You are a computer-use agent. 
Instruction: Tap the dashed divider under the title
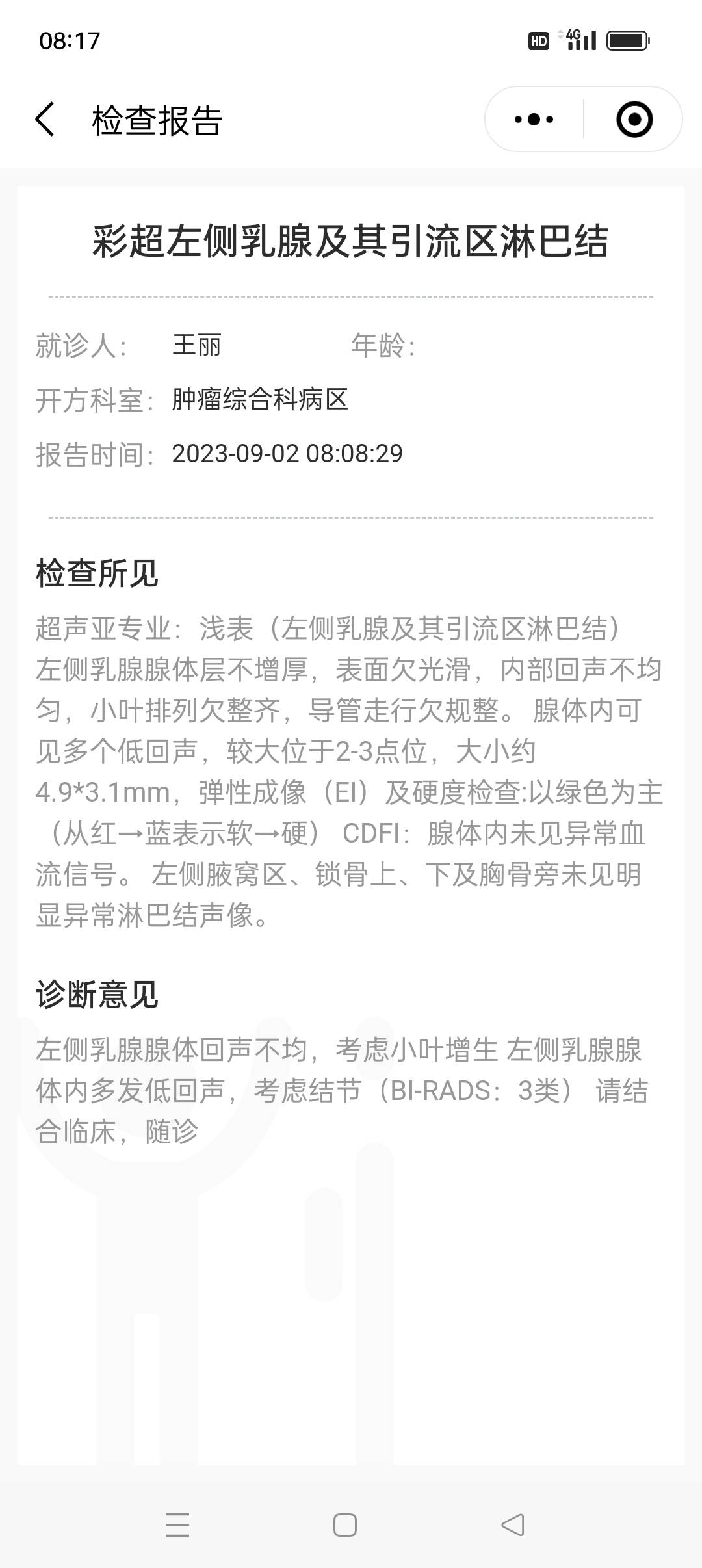click(x=351, y=296)
